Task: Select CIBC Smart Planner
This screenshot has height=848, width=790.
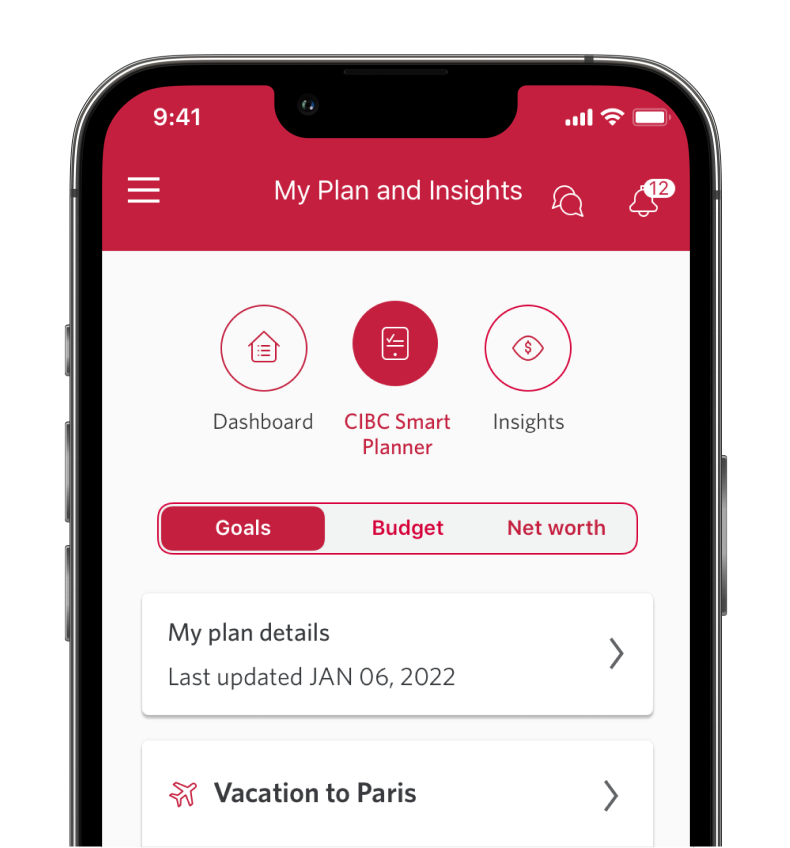Action: [x=395, y=344]
